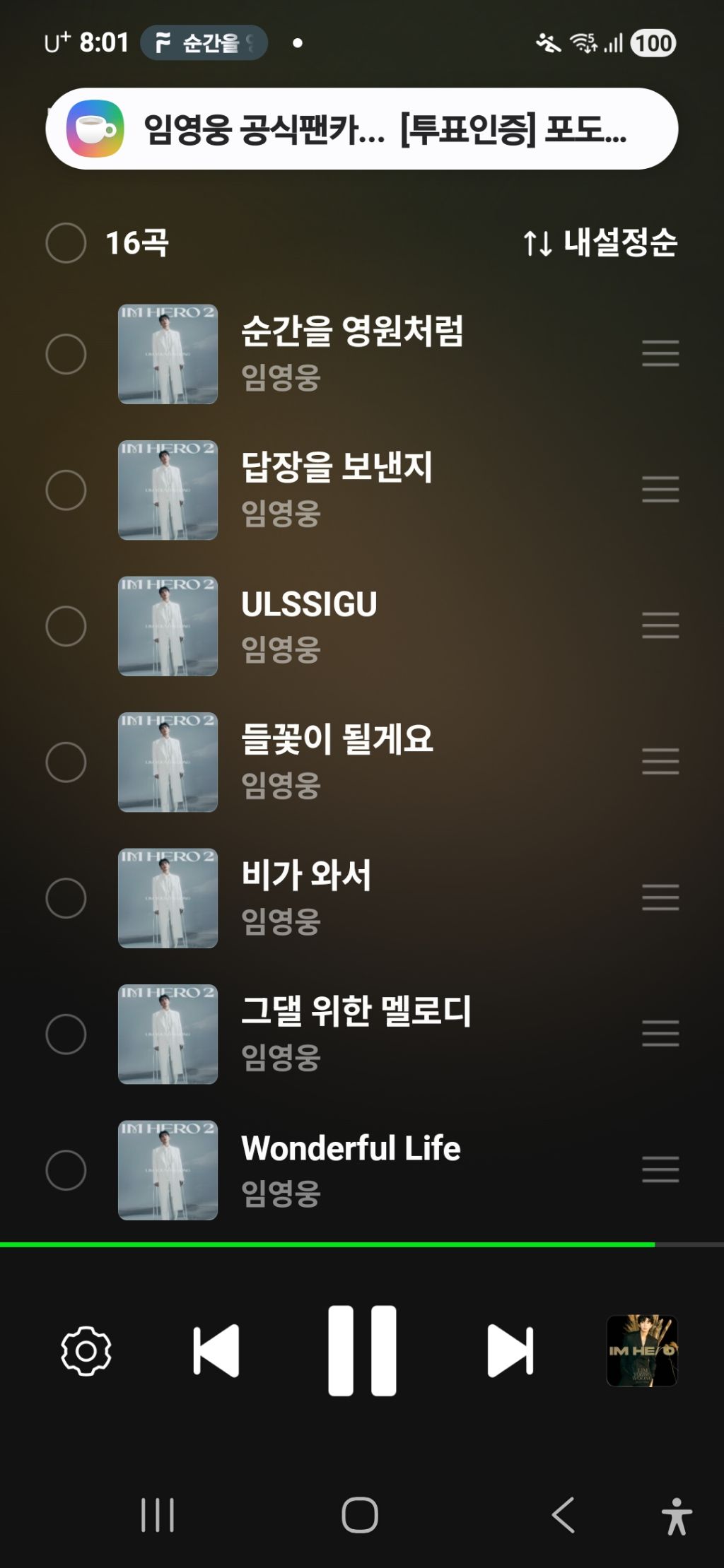Viewport: 724px width, 1568px height.
Task: Open recent apps from navigation bar
Action: coord(158,1515)
